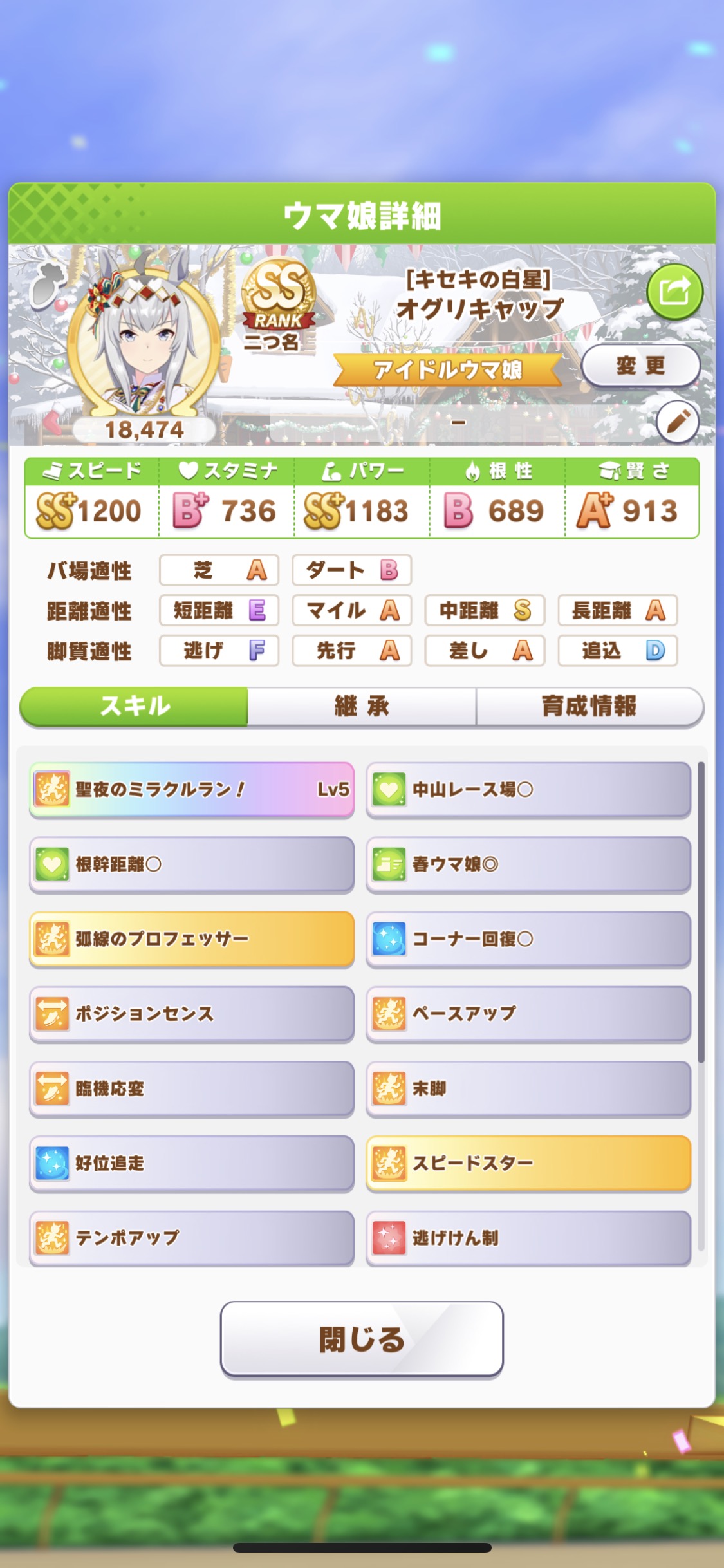Image resolution: width=724 pixels, height=1568 pixels.
Task: Switch to the 継承 tab
Action: point(362,706)
